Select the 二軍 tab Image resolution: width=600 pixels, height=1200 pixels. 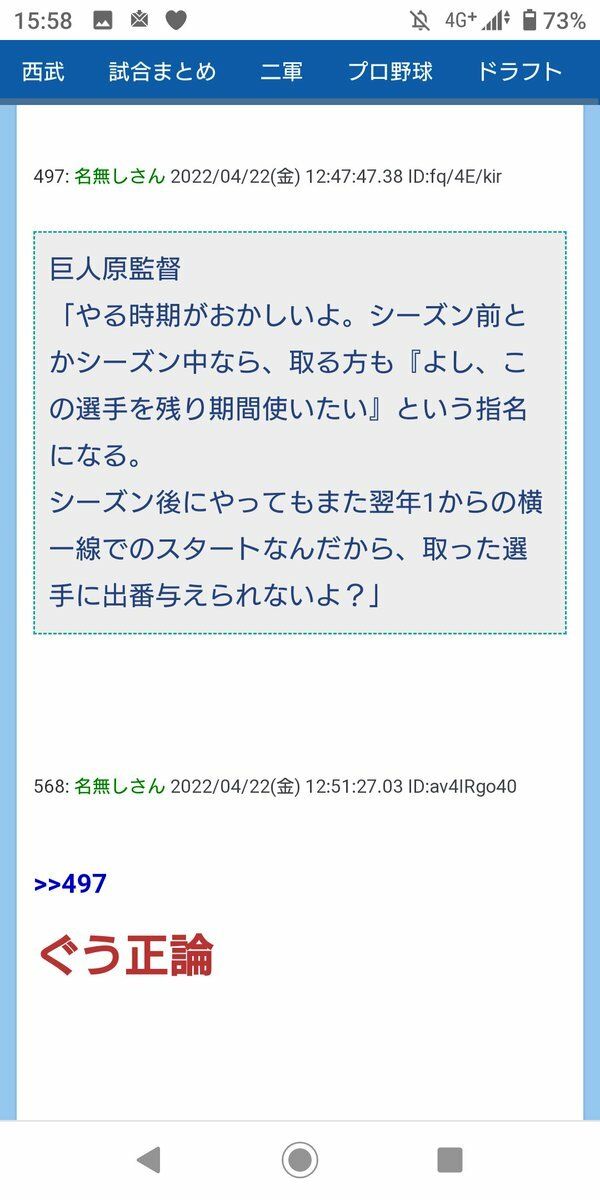[x=281, y=72]
